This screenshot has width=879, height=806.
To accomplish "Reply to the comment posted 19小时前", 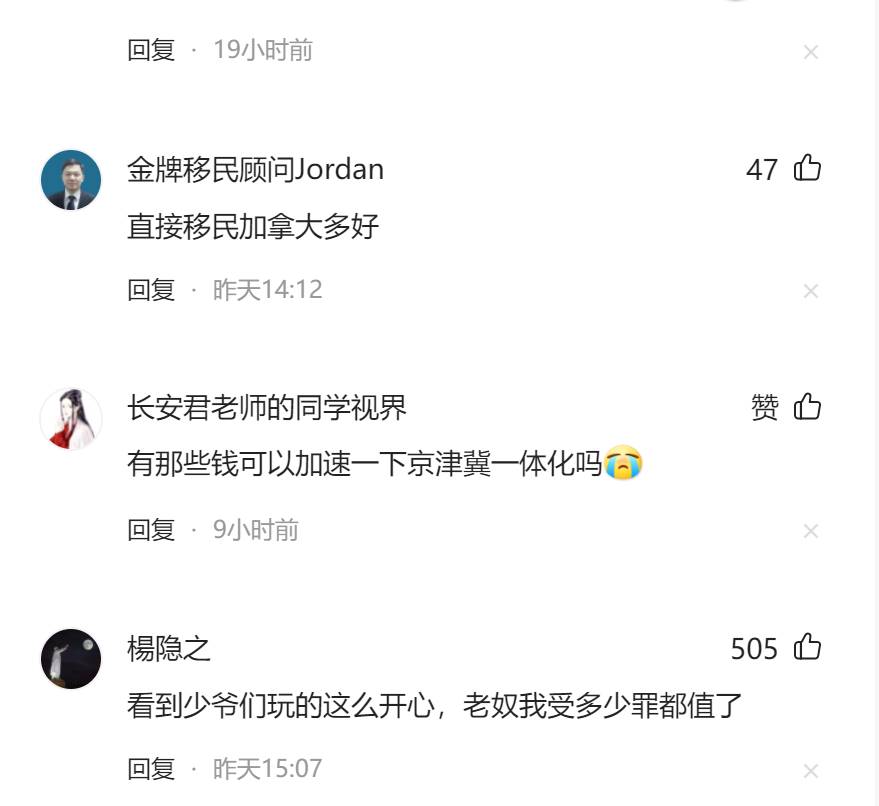I will click(x=151, y=50).
